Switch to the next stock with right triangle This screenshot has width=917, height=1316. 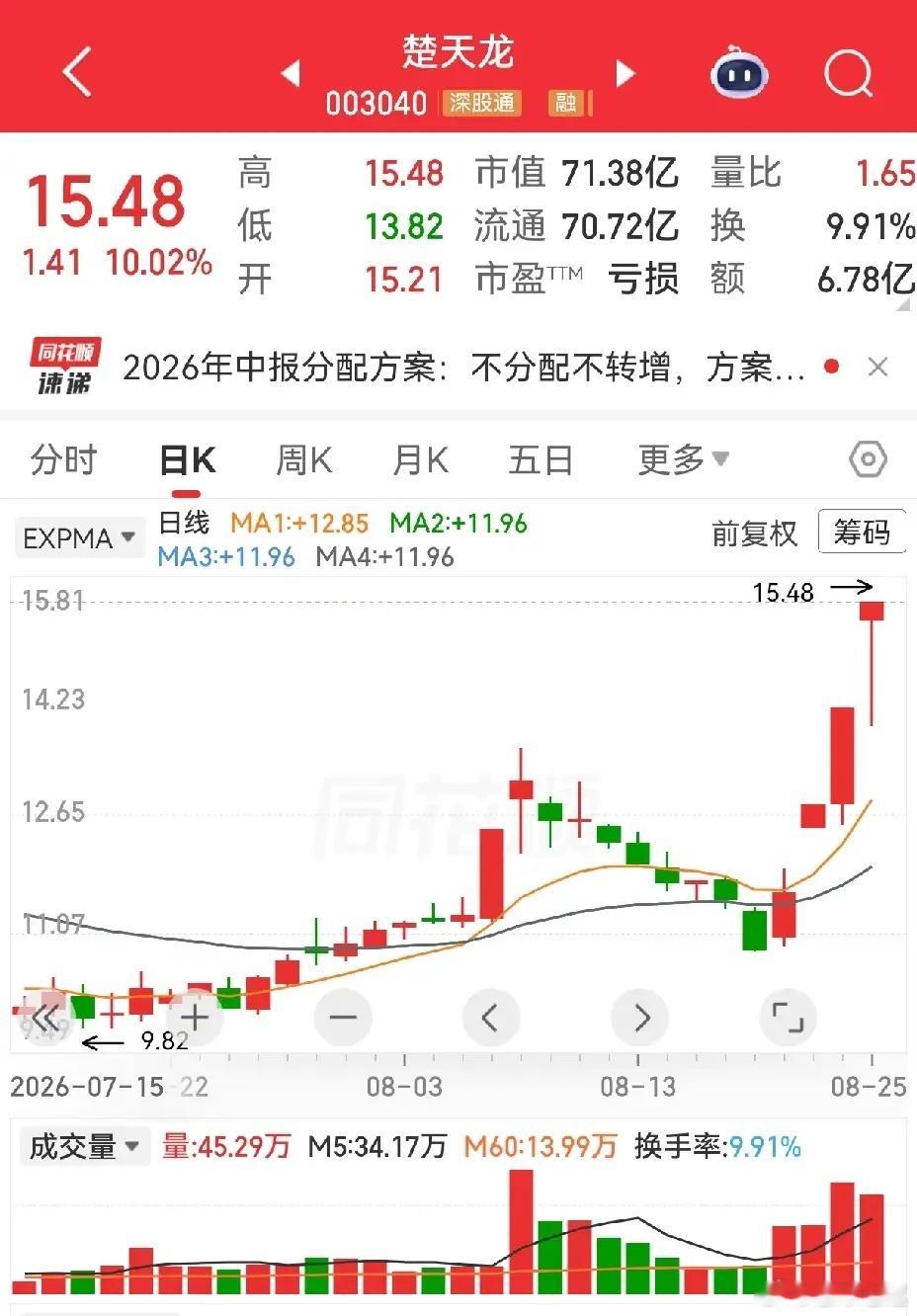coord(625,73)
